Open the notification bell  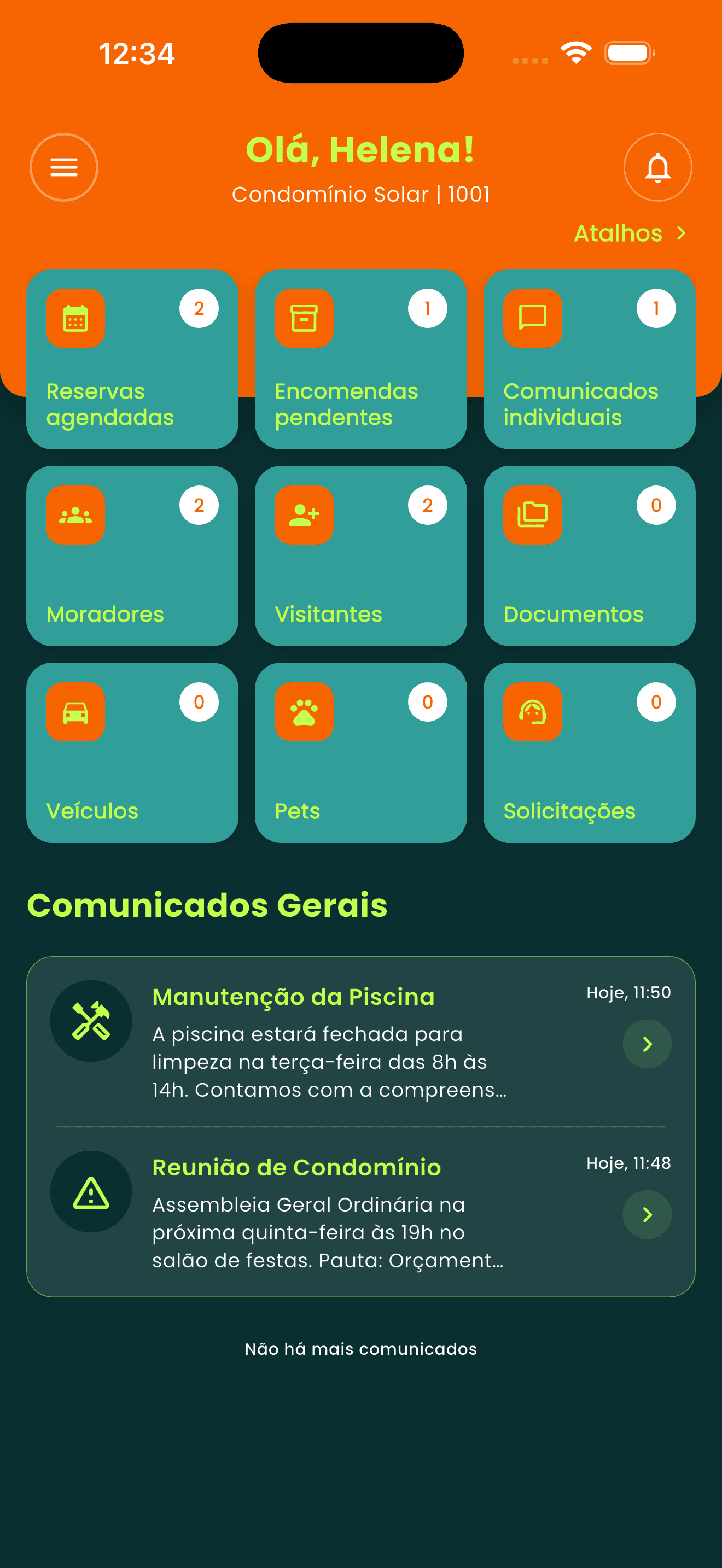[x=657, y=167]
